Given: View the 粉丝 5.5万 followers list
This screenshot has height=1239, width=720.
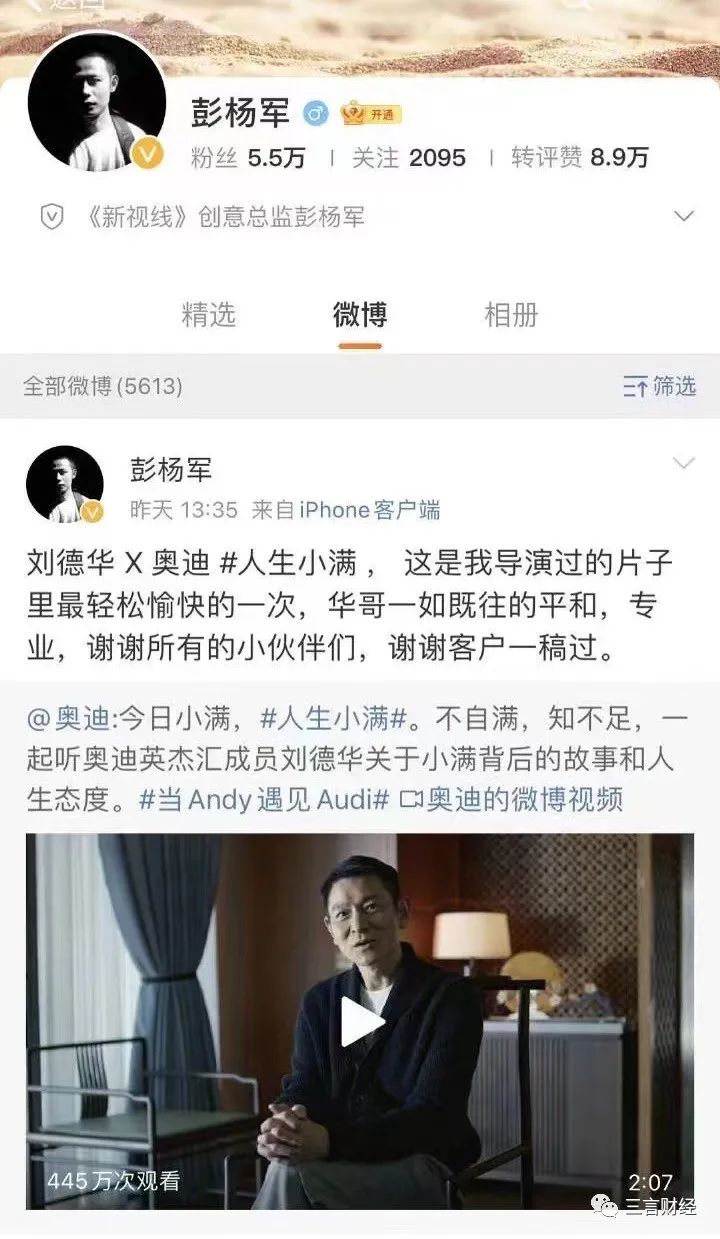Looking at the screenshot, I should (x=248, y=157).
